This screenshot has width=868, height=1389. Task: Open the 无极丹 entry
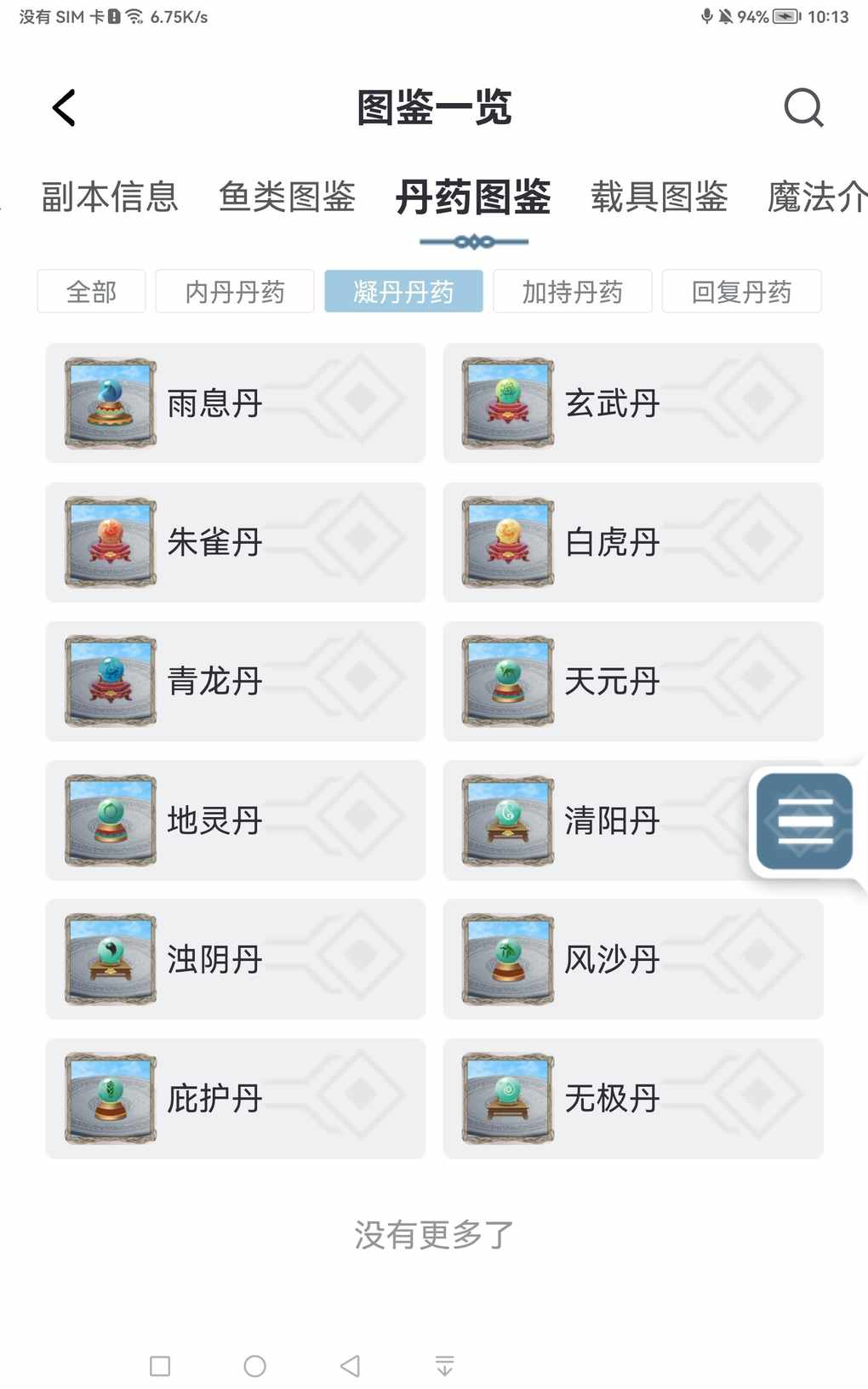click(x=632, y=1098)
